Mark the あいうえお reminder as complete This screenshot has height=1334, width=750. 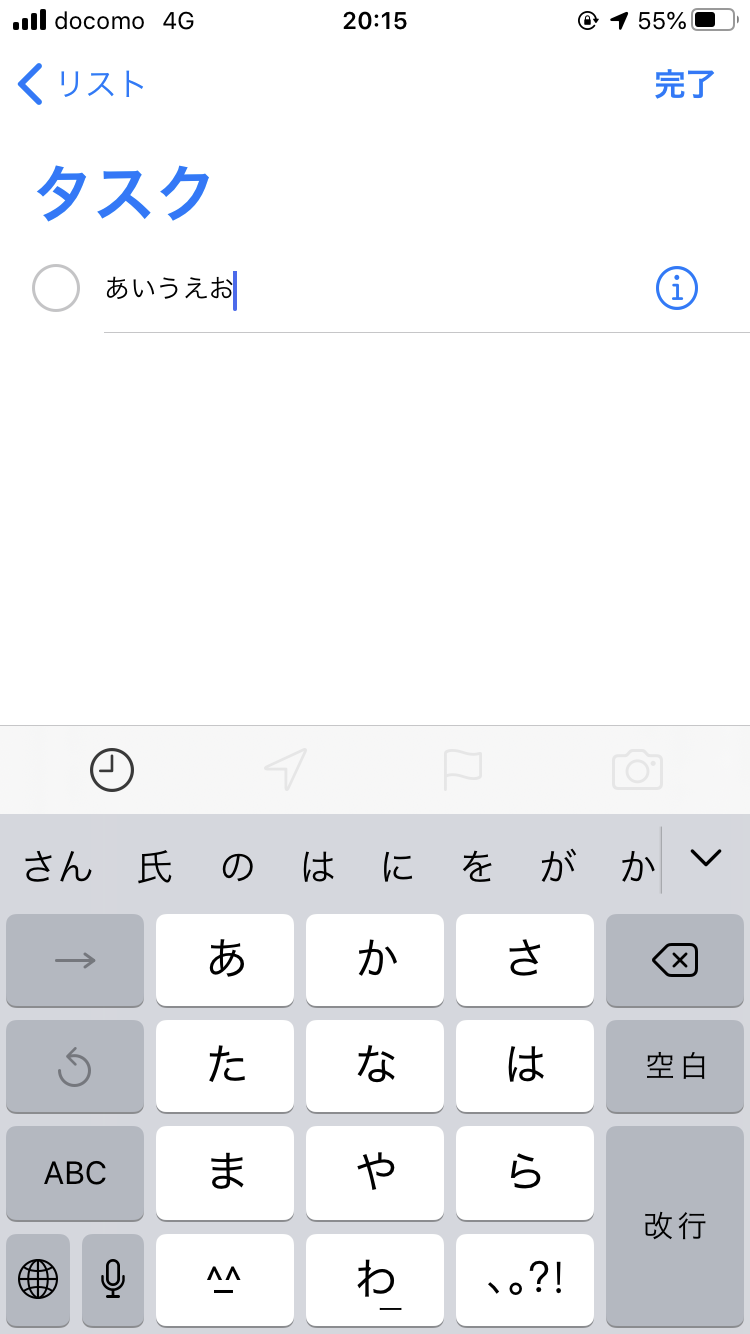pos(56,288)
